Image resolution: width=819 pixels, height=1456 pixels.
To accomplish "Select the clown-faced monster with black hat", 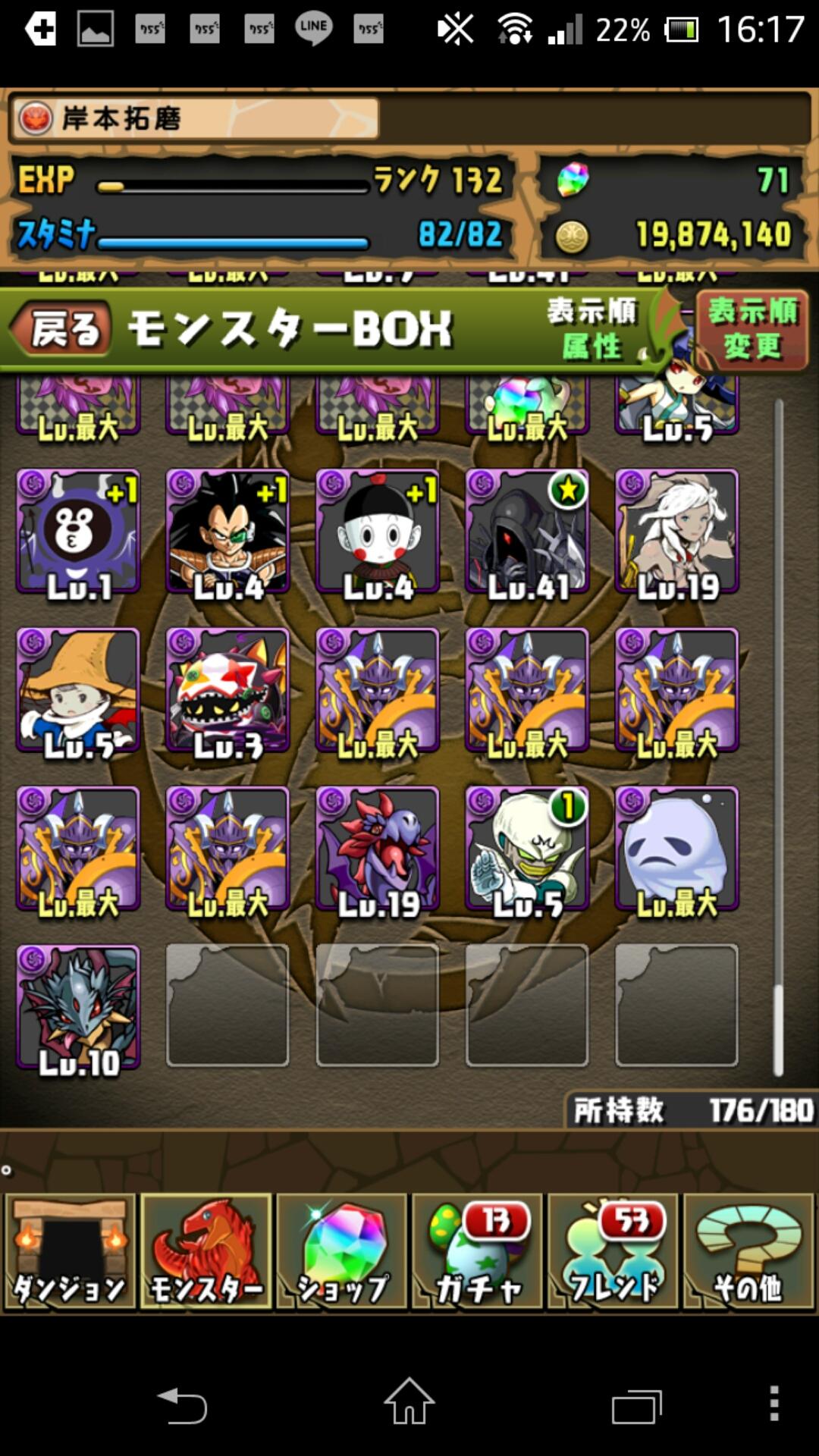I will point(378,531).
